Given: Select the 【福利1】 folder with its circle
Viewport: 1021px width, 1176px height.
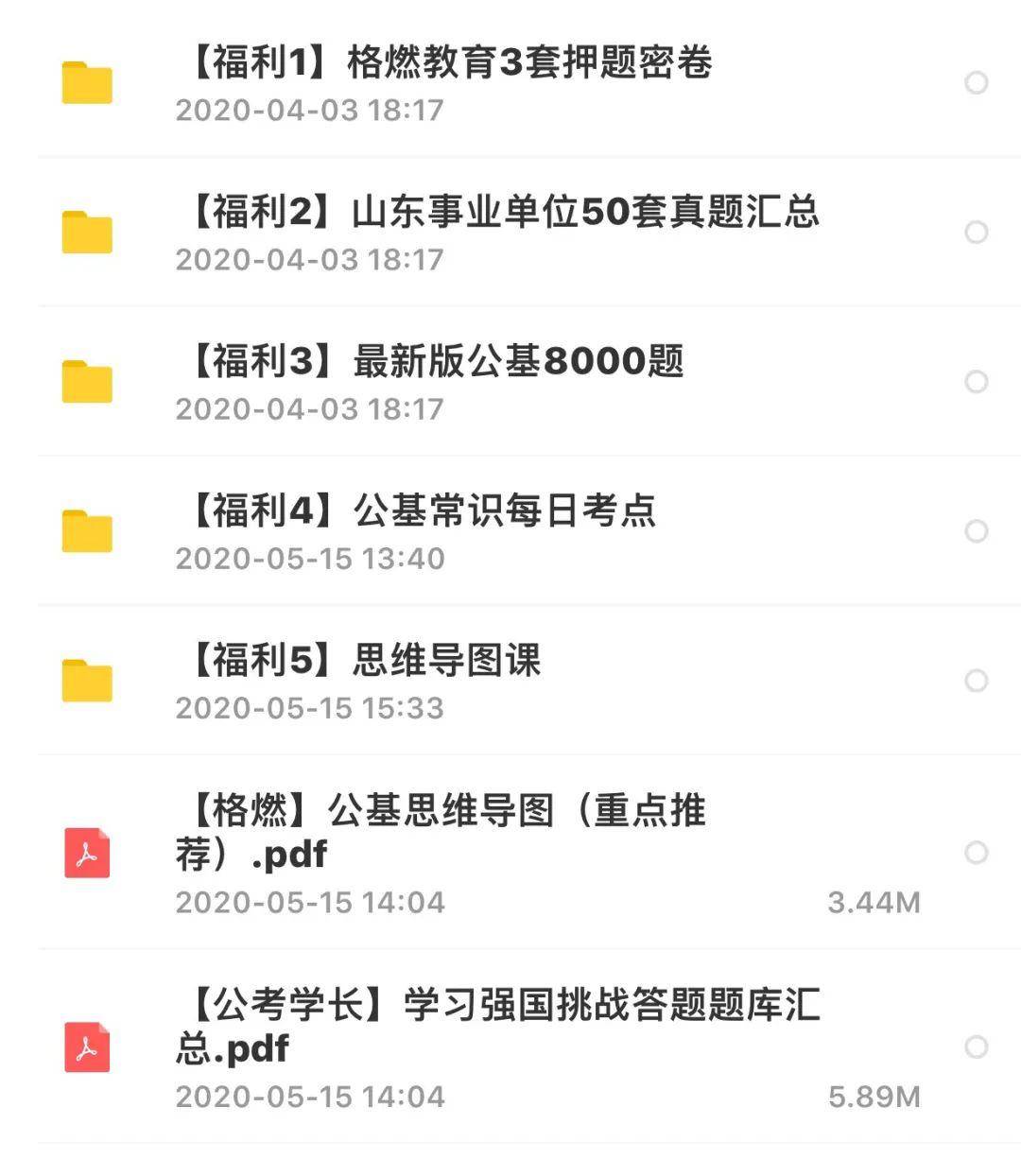Looking at the screenshot, I should (976, 83).
